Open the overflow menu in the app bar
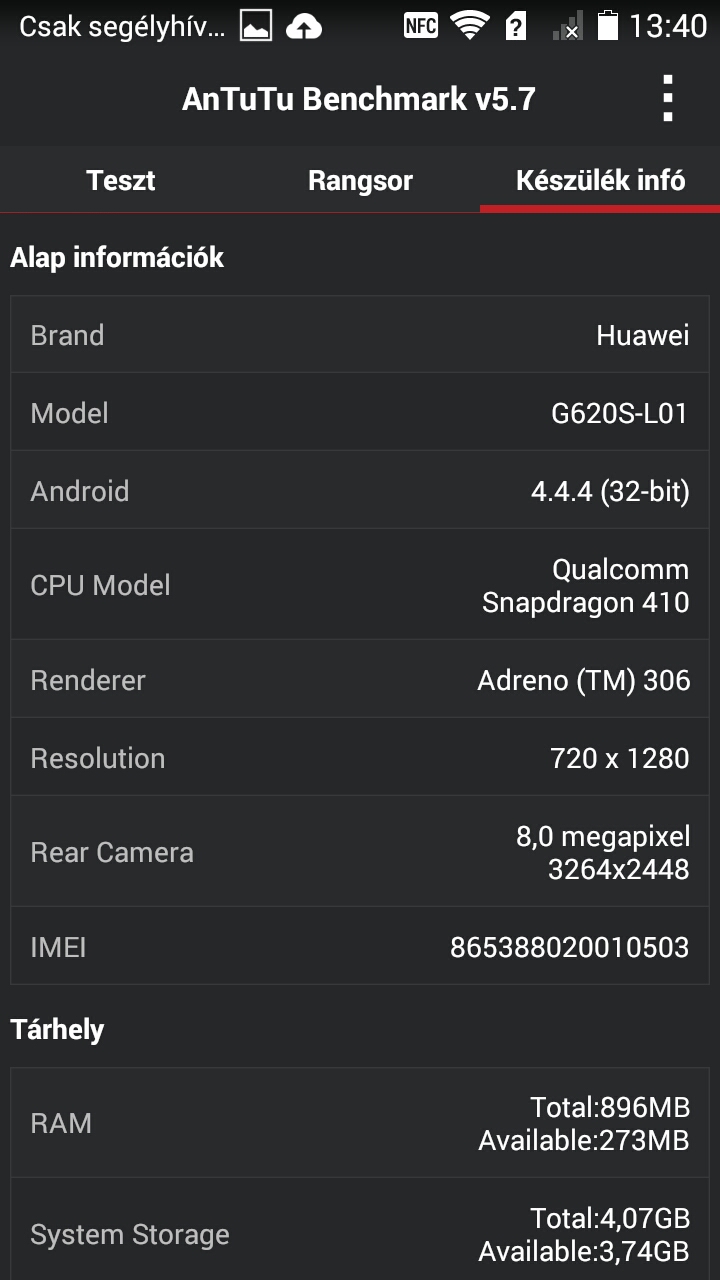This screenshot has width=720, height=1280. click(x=668, y=98)
